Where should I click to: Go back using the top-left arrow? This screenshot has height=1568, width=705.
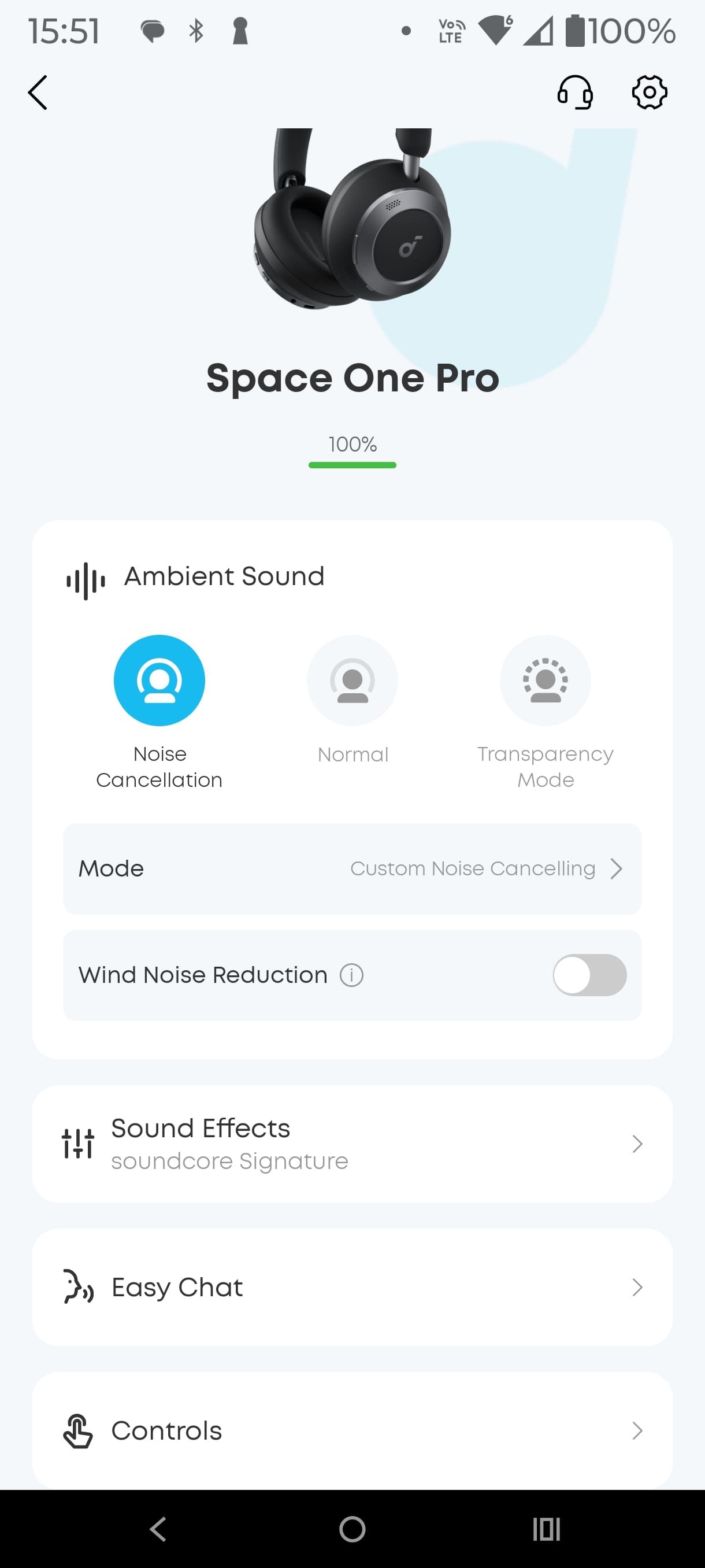click(38, 93)
